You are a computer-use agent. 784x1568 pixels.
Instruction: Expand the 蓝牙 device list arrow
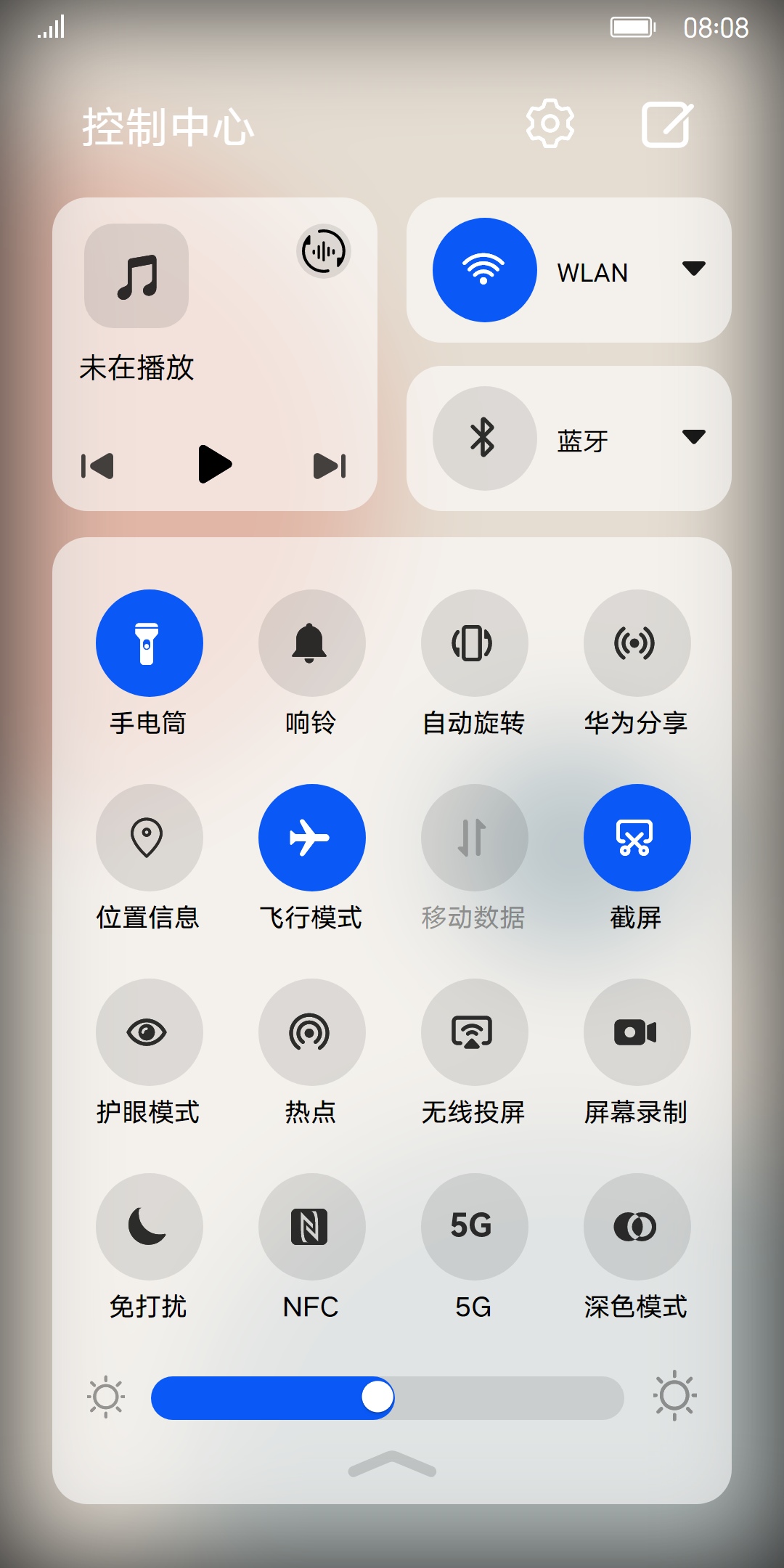coord(694,437)
